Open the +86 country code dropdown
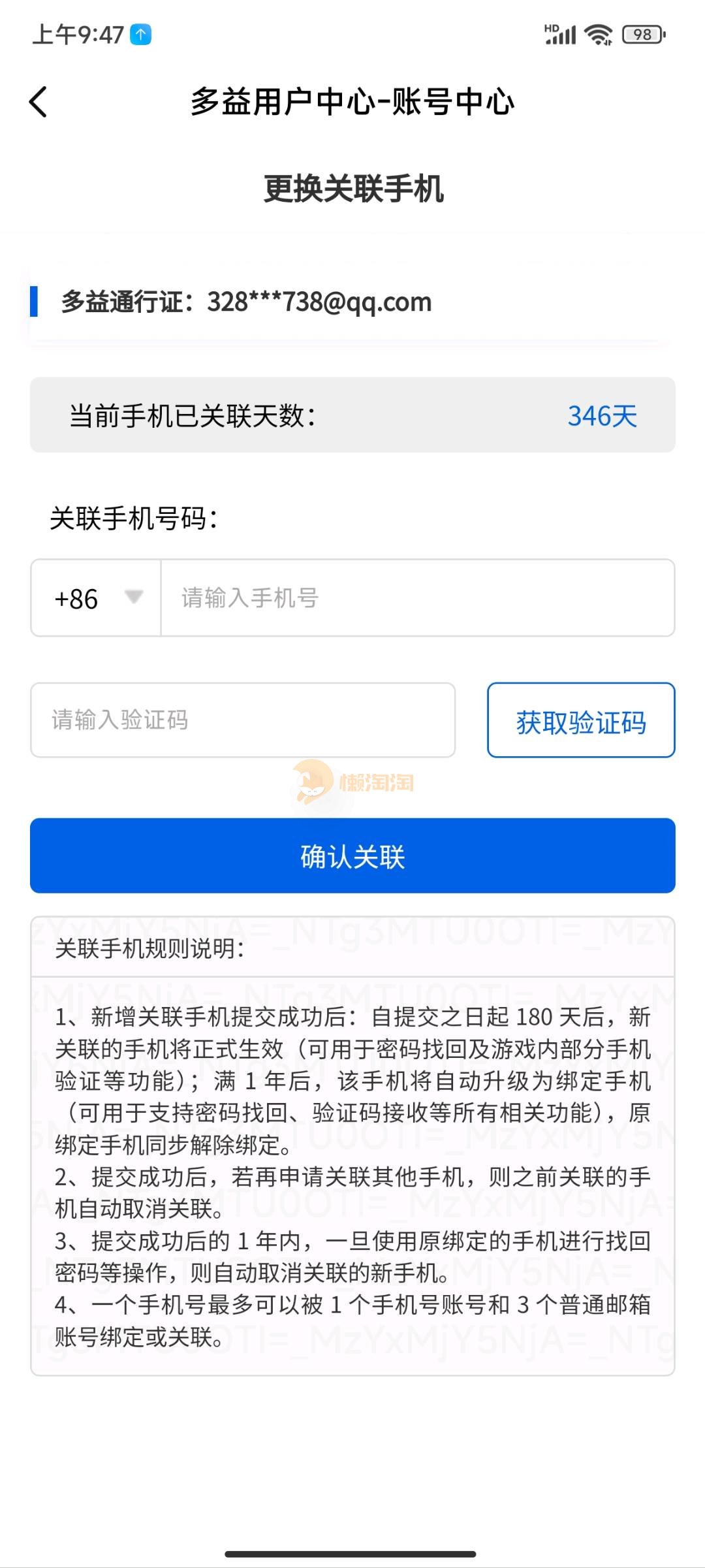705x1568 pixels. click(x=97, y=598)
